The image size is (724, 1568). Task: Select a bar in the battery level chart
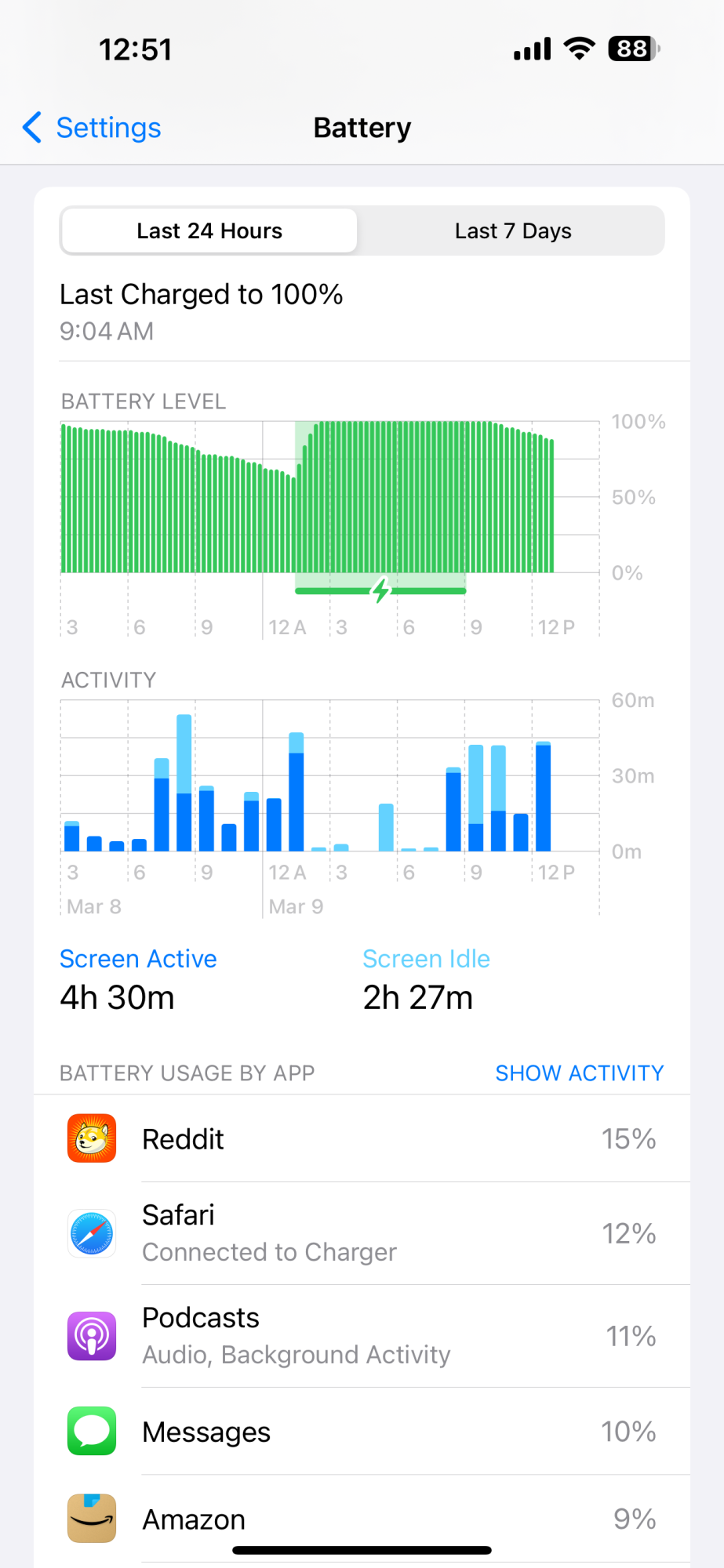(329, 498)
